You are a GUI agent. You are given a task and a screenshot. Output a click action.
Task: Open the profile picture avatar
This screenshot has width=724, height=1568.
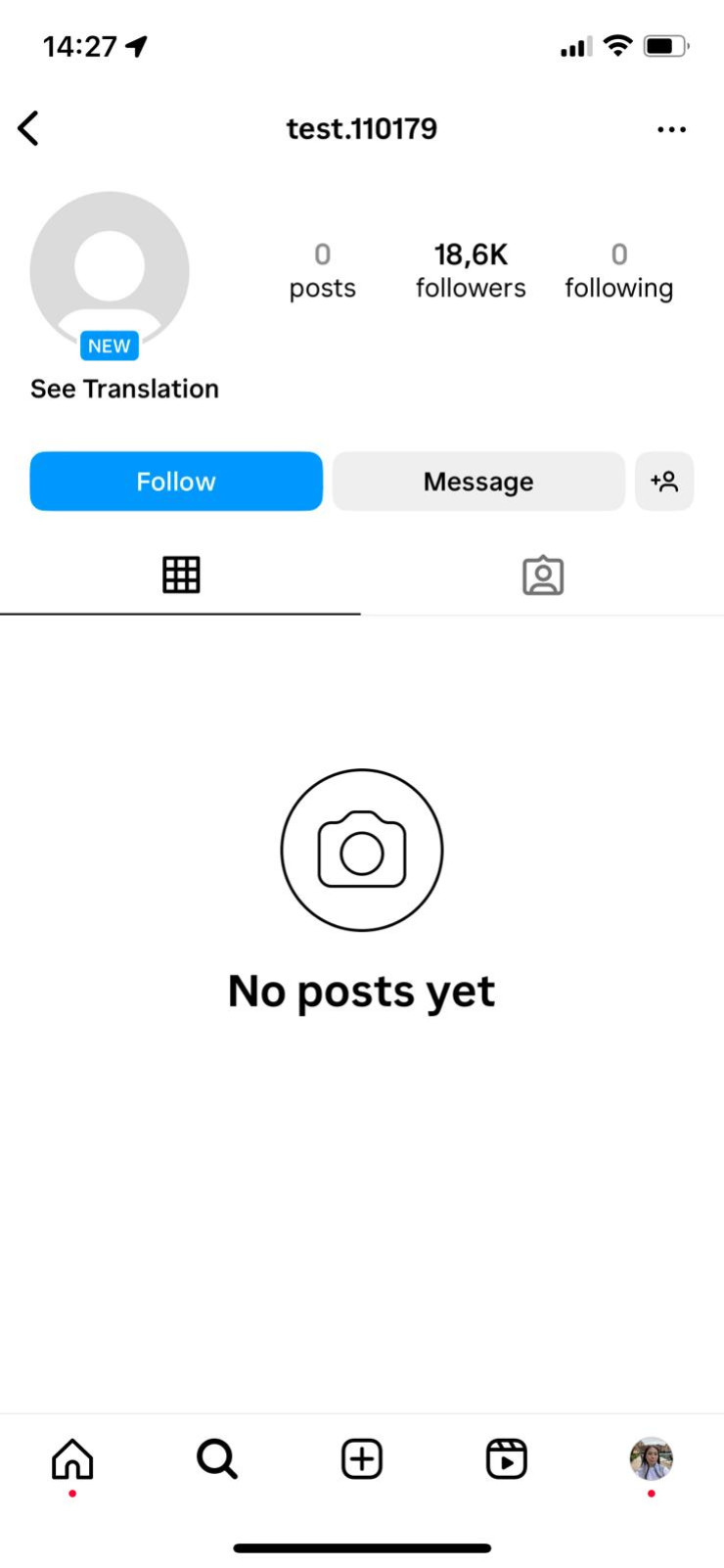click(x=110, y=270)
